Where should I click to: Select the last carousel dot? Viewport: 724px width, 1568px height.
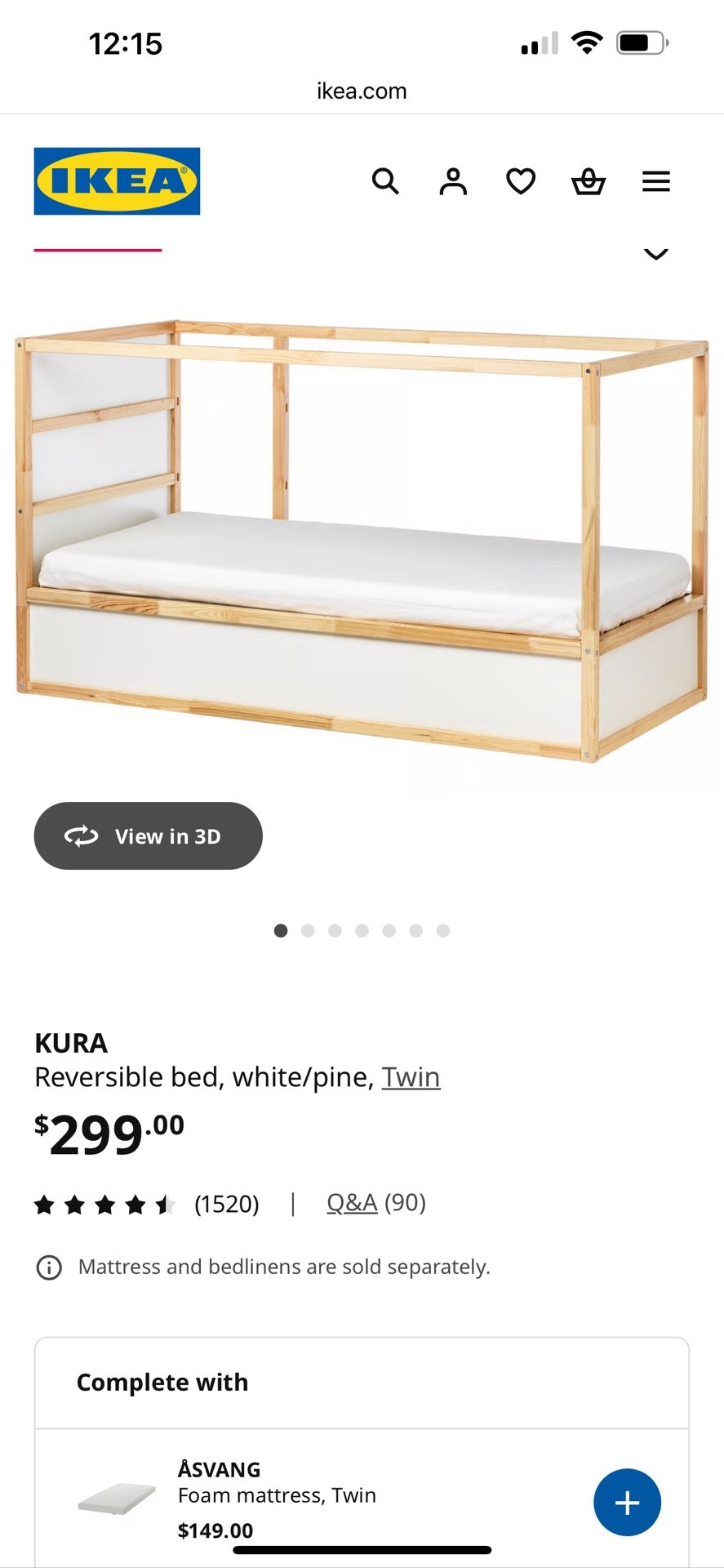point(443,930)
